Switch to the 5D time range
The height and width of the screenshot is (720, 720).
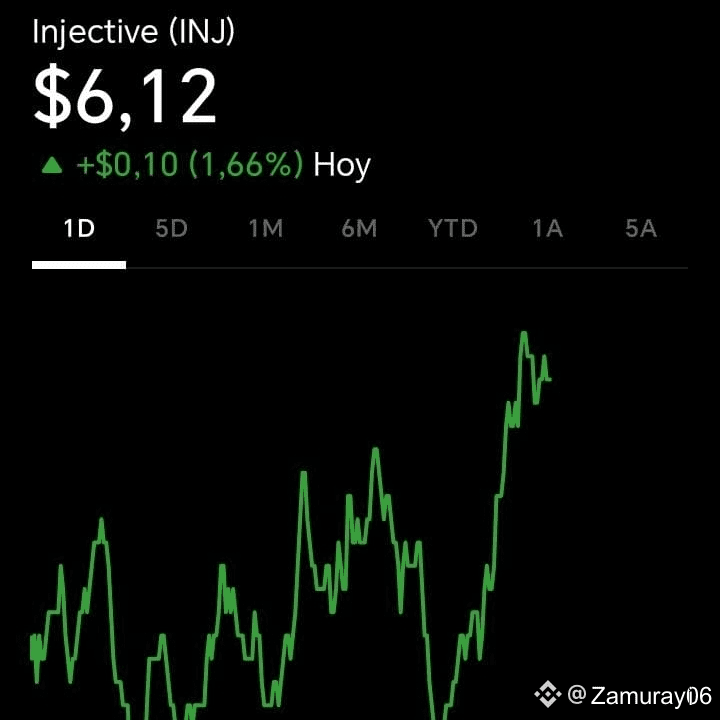pyautogui.click(x=172, y=229)
